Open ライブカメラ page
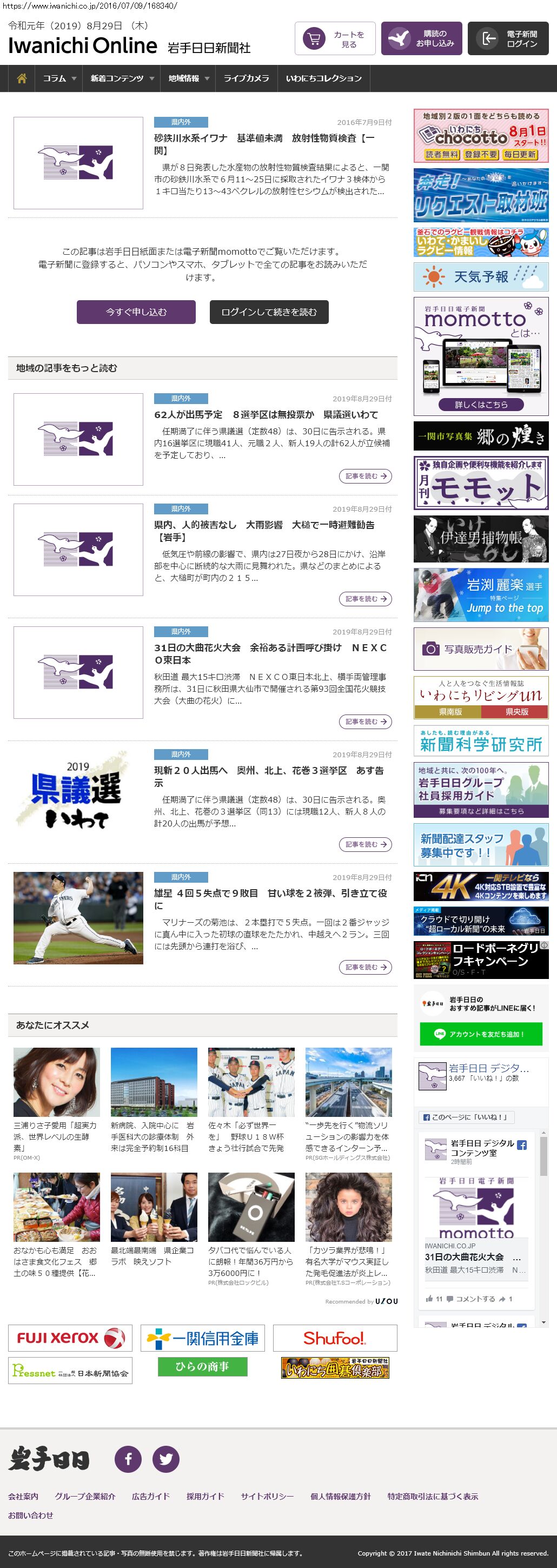The width and height of the screenshot is (557, 1568). 246,78
